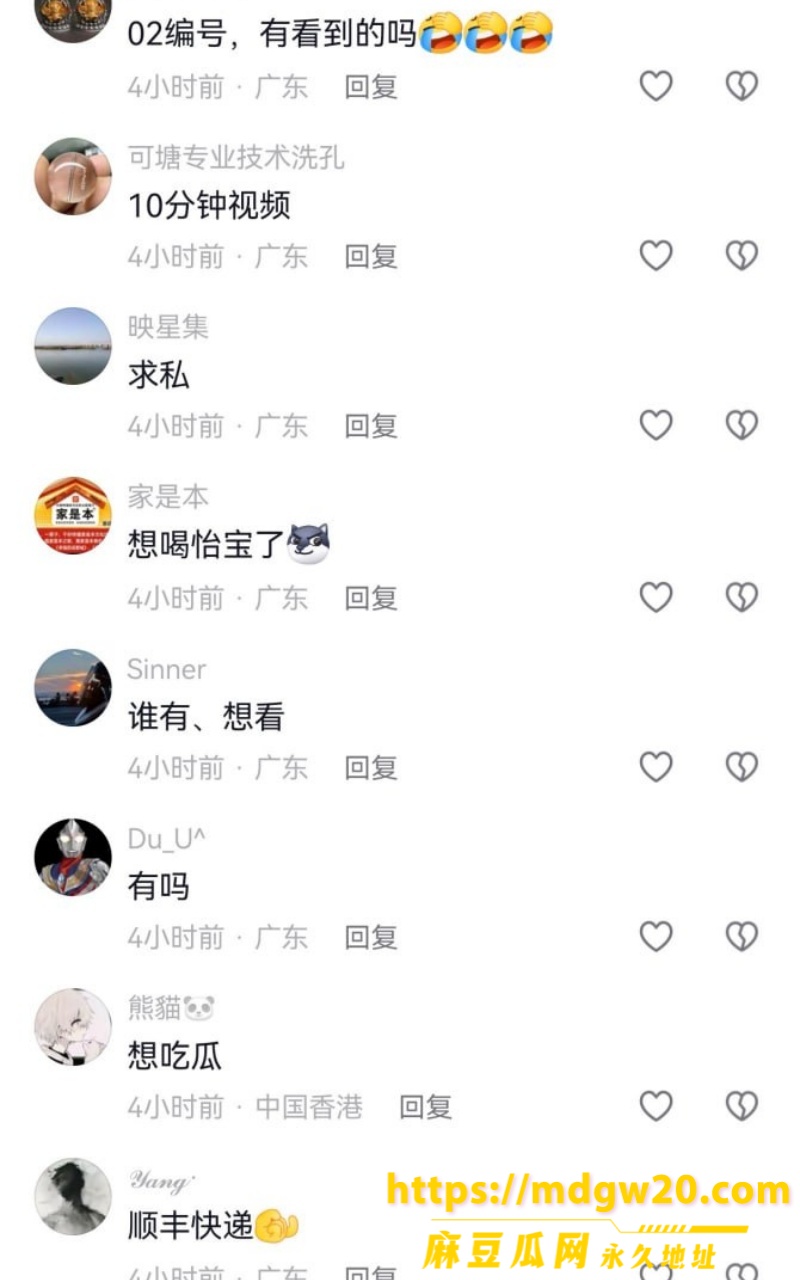Reply to the 02编号 comment

click(x=371, y=87)
